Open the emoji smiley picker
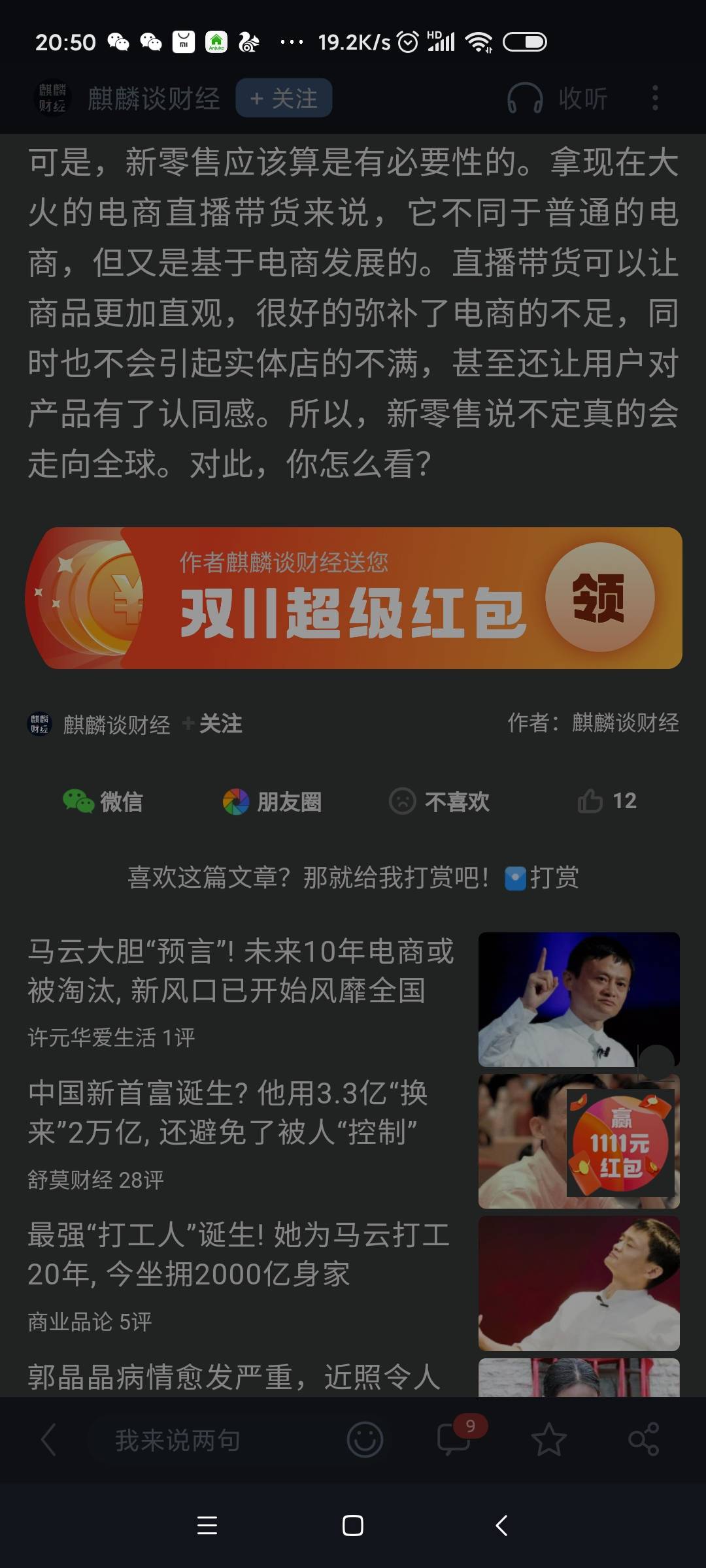This screenshot has height=1568, width=706. click(365, 1440)
